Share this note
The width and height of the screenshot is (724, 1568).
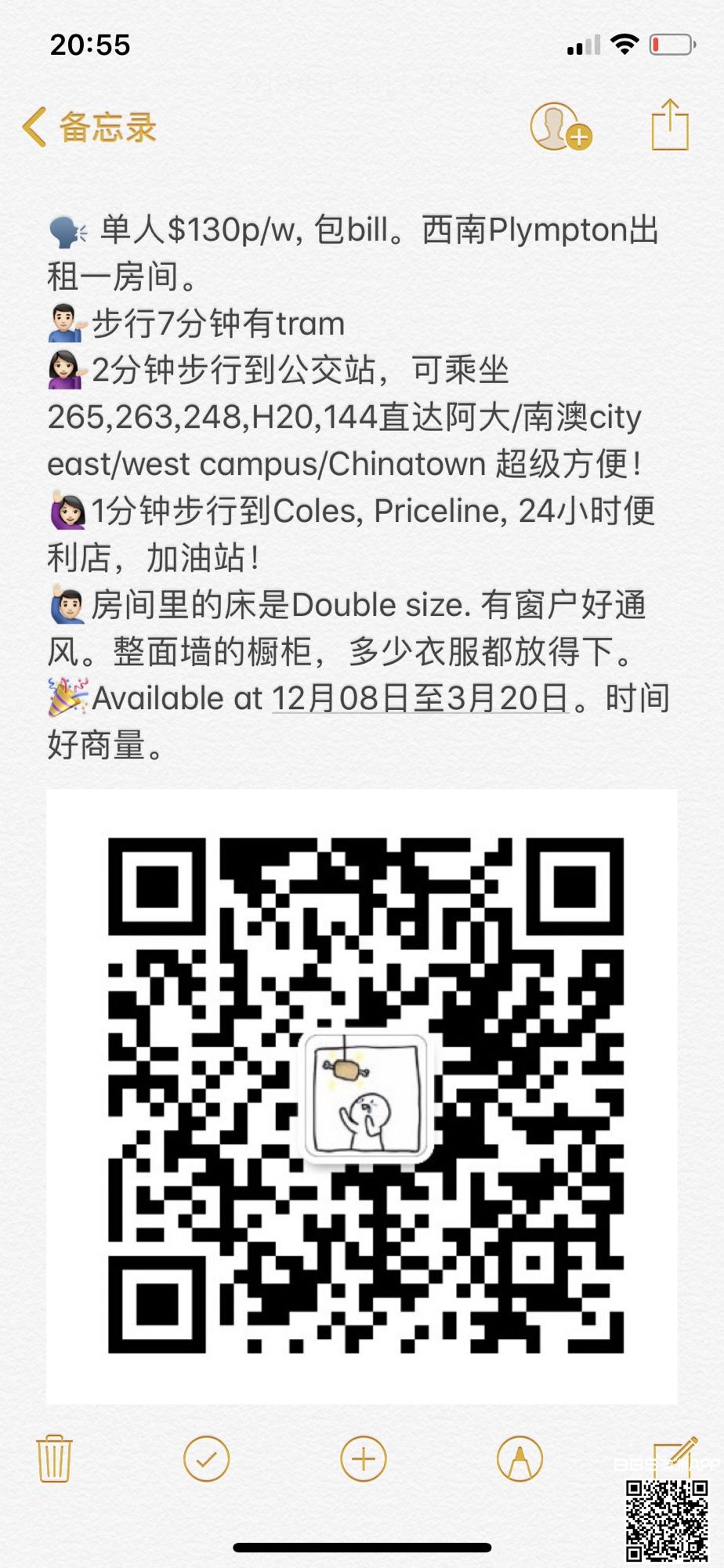(670, 125)
